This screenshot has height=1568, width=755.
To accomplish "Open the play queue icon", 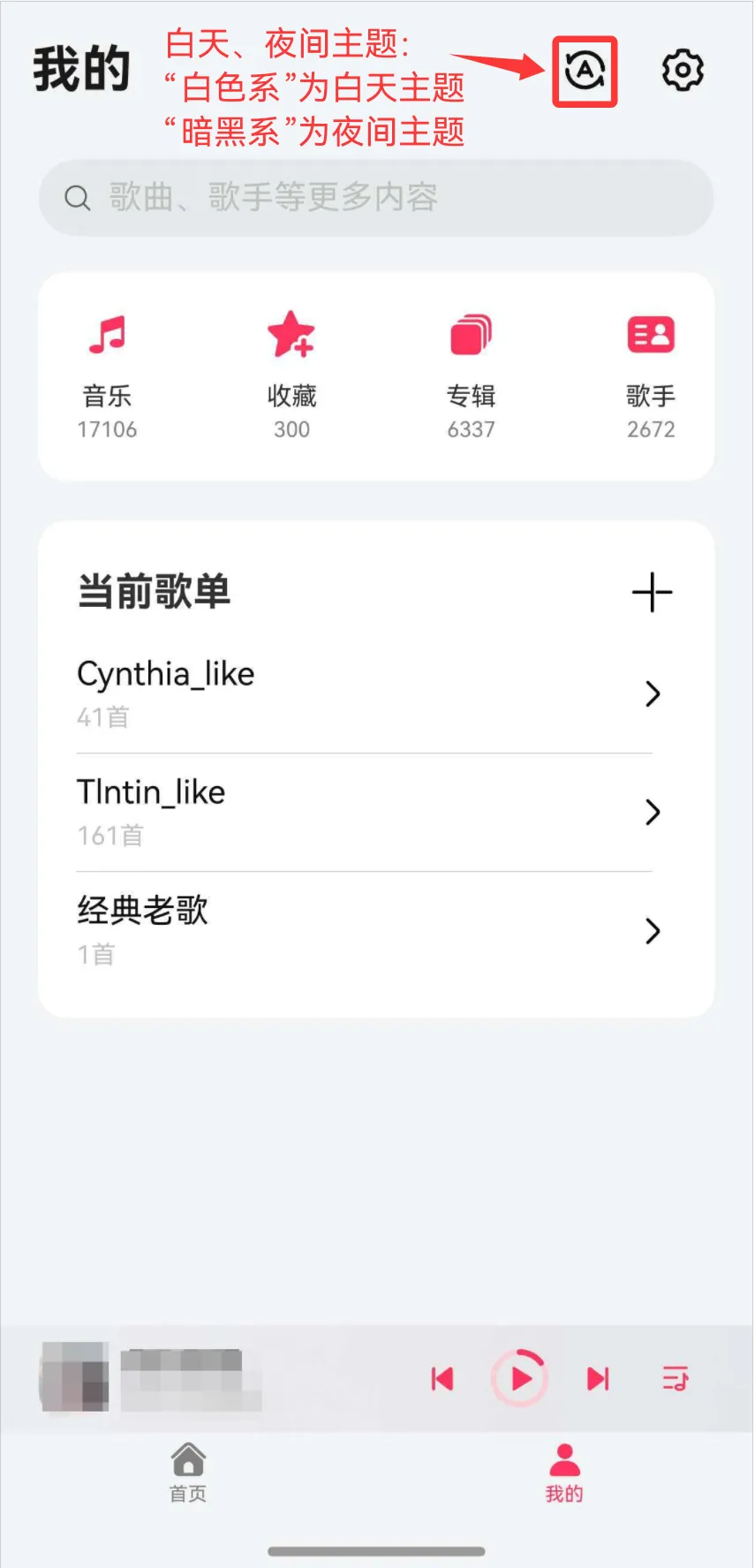I will pyautogui.click(x=676, y=1378).
